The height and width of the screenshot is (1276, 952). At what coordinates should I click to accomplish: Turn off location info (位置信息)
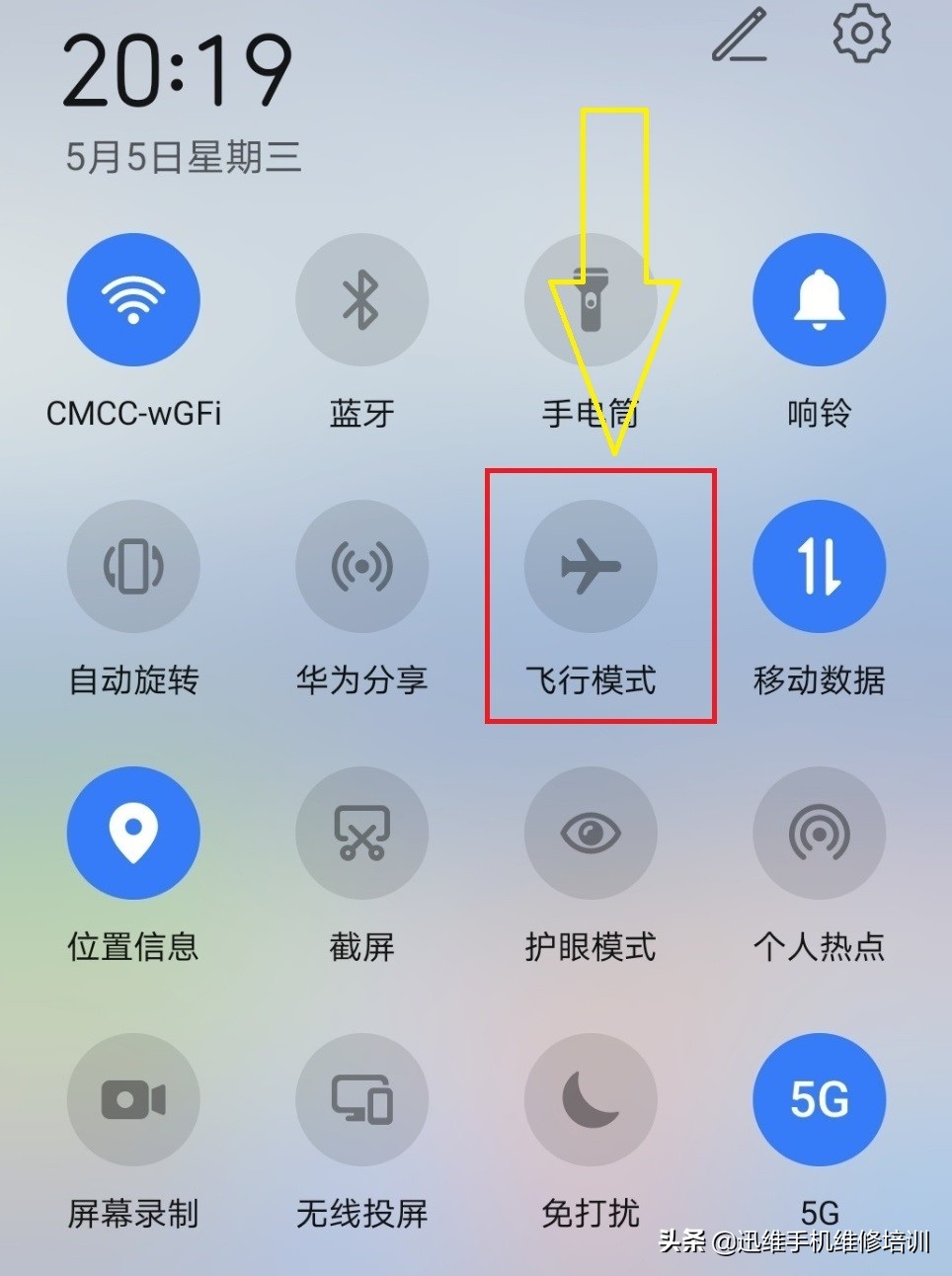[x=133, y=833]
